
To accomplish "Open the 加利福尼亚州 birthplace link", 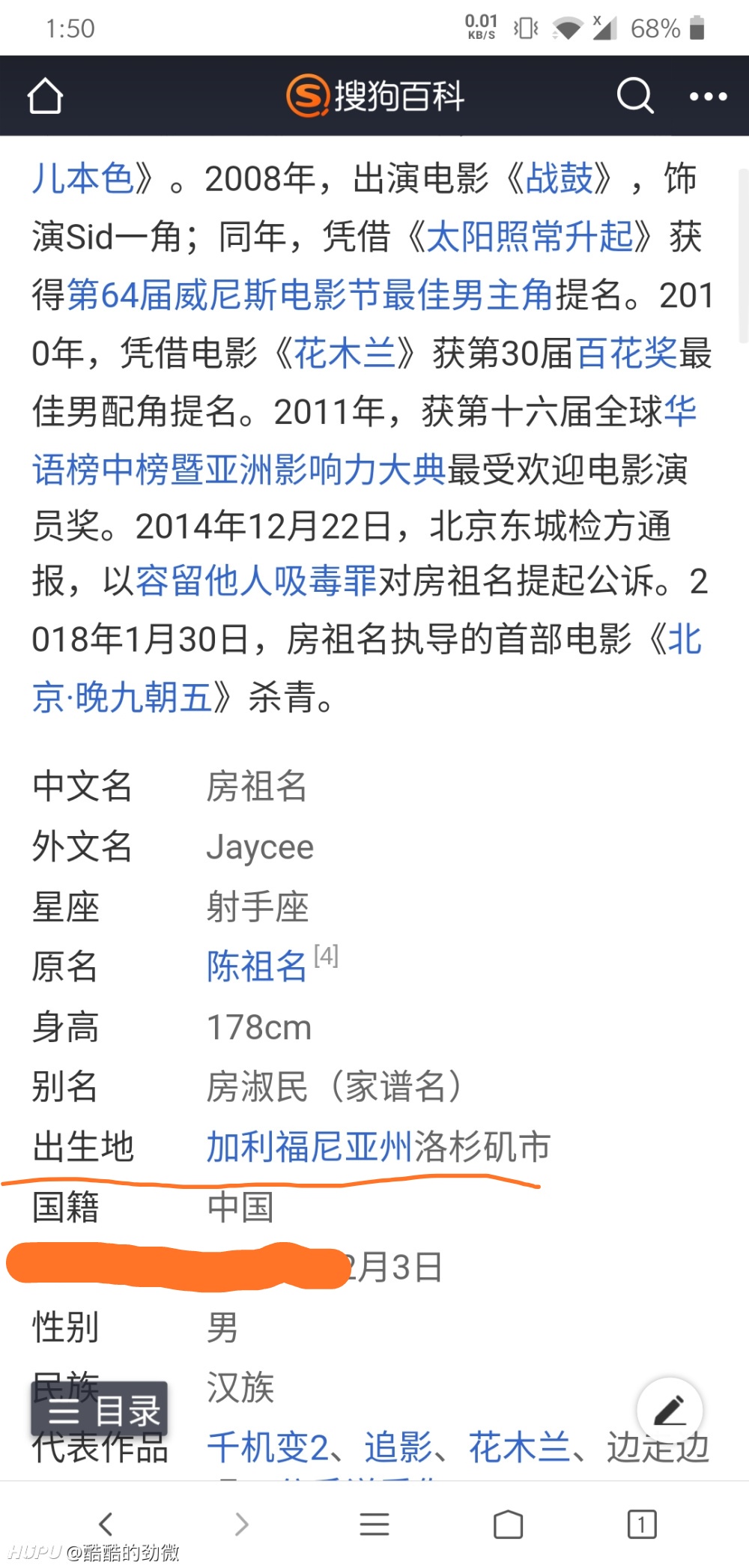I will point(309,1147).
